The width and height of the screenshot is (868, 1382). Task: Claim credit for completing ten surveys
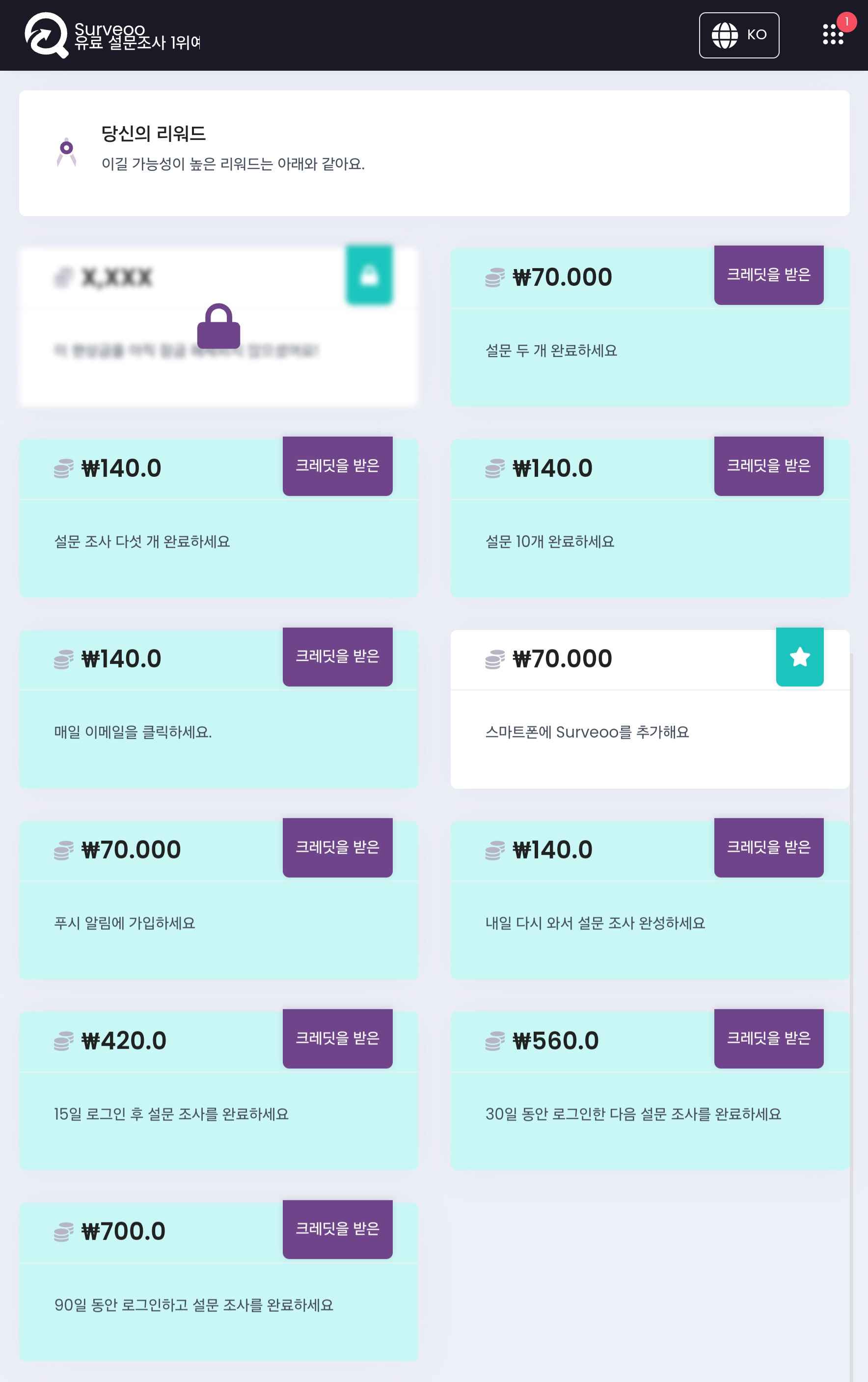click(768, 467)
